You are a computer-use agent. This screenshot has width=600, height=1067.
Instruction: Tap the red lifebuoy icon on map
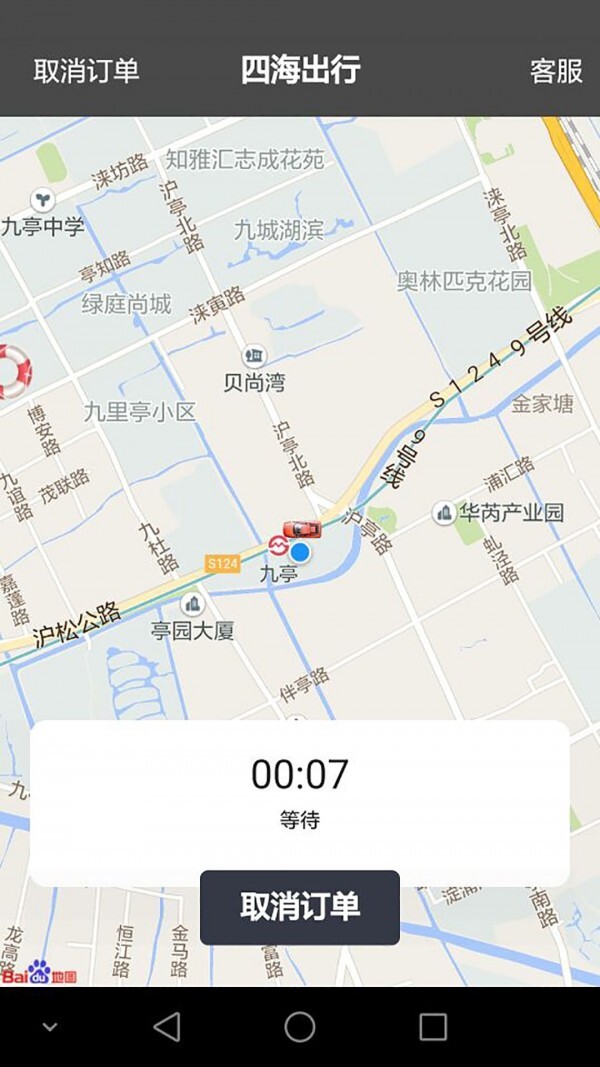12,371
